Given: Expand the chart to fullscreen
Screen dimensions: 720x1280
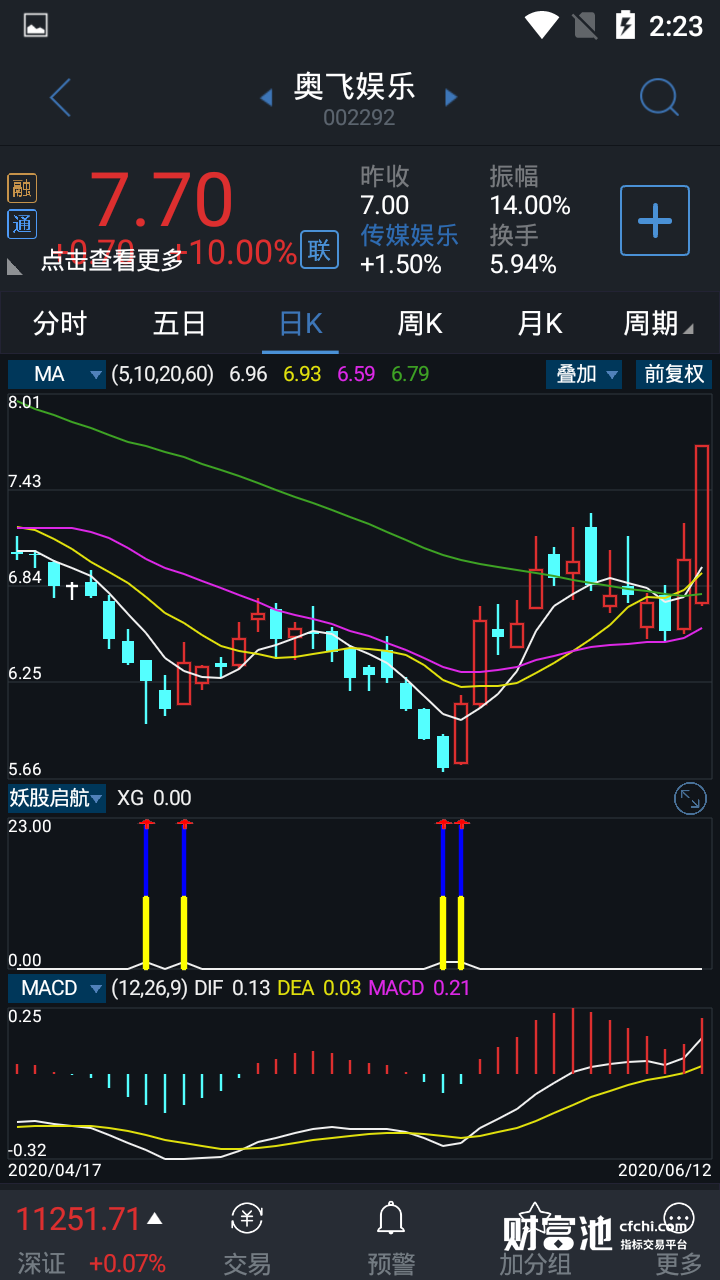Looking at the screenshot, I should point(691,798).
